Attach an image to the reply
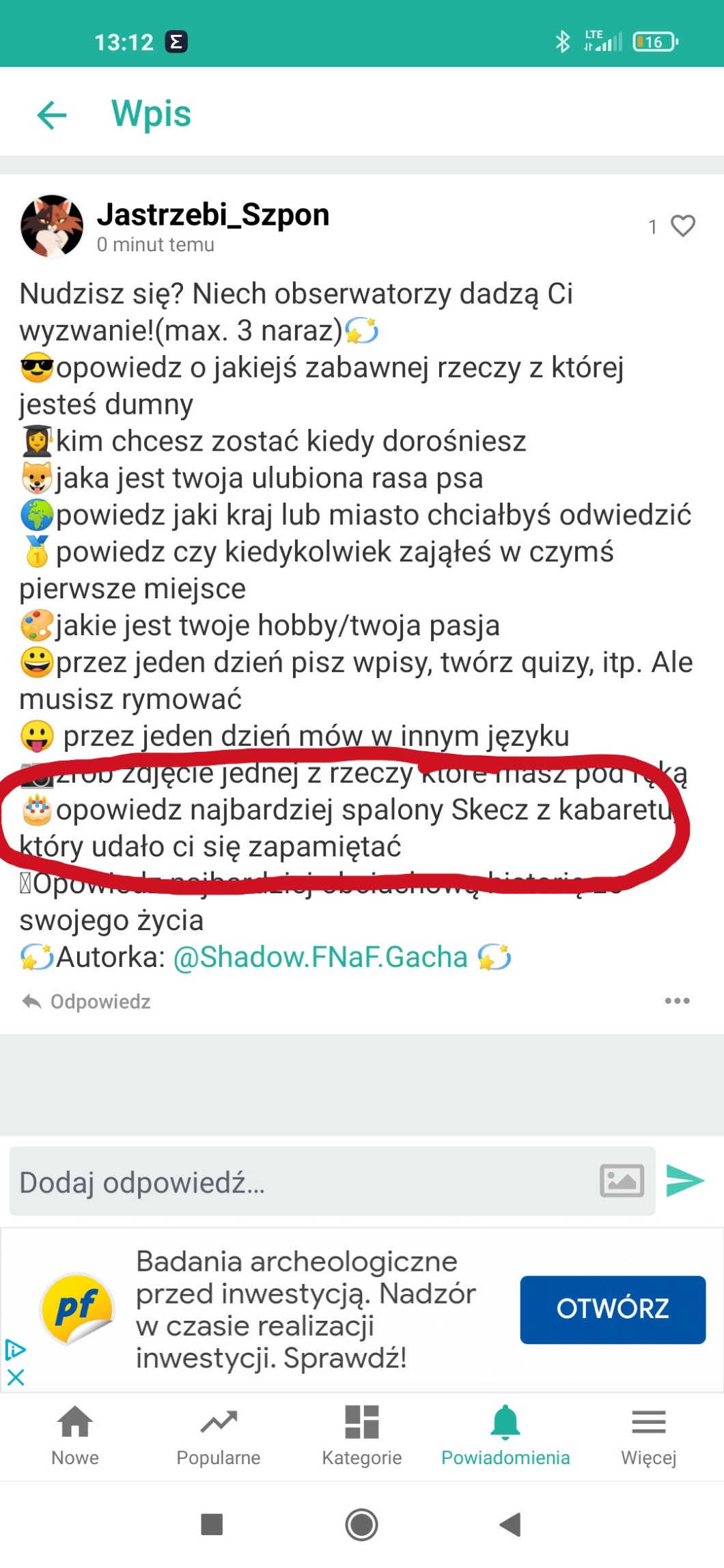Viewport: 724px width, 1568px height. click(x=622, y=1181)
